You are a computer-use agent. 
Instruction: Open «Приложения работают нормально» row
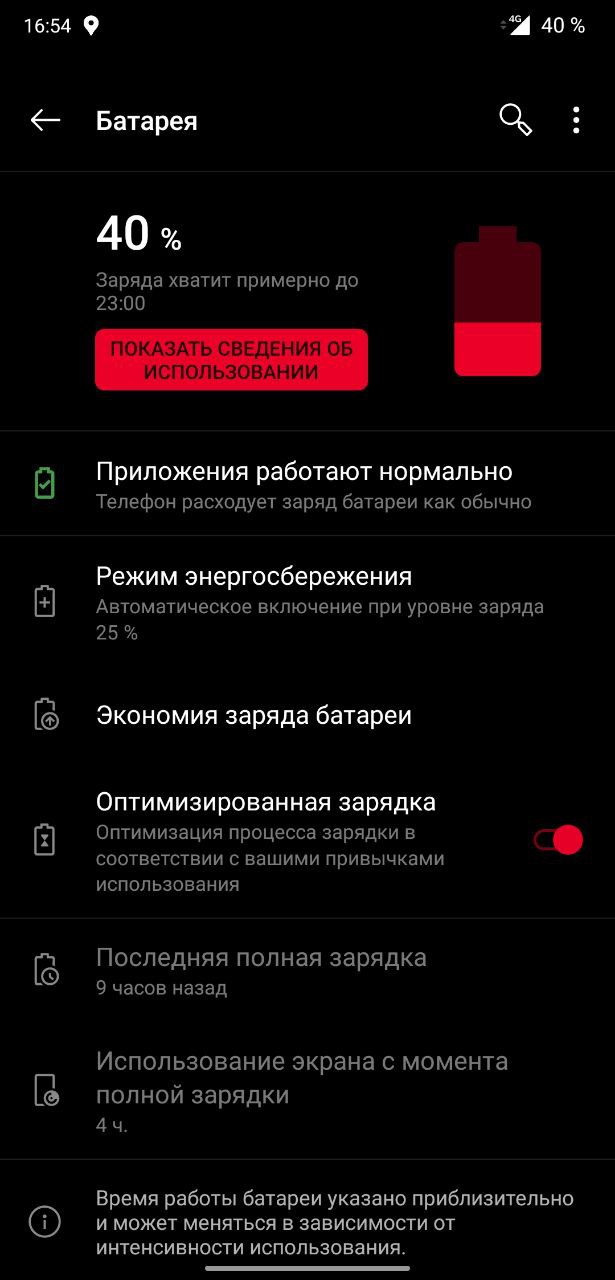tap(304, 485)
